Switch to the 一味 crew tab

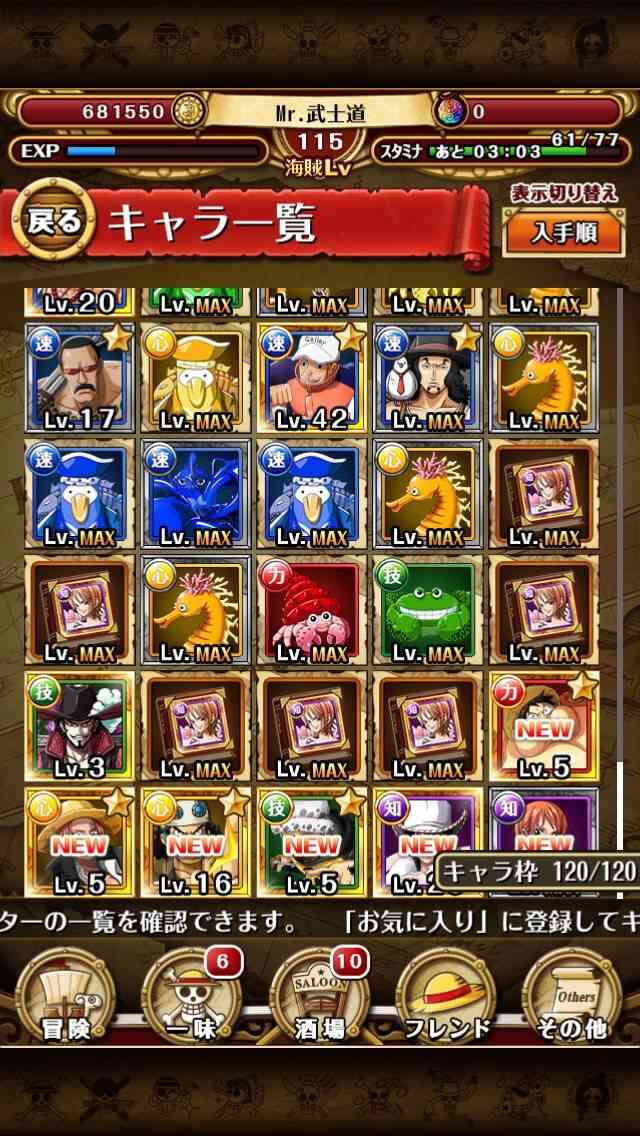[191, 994]
